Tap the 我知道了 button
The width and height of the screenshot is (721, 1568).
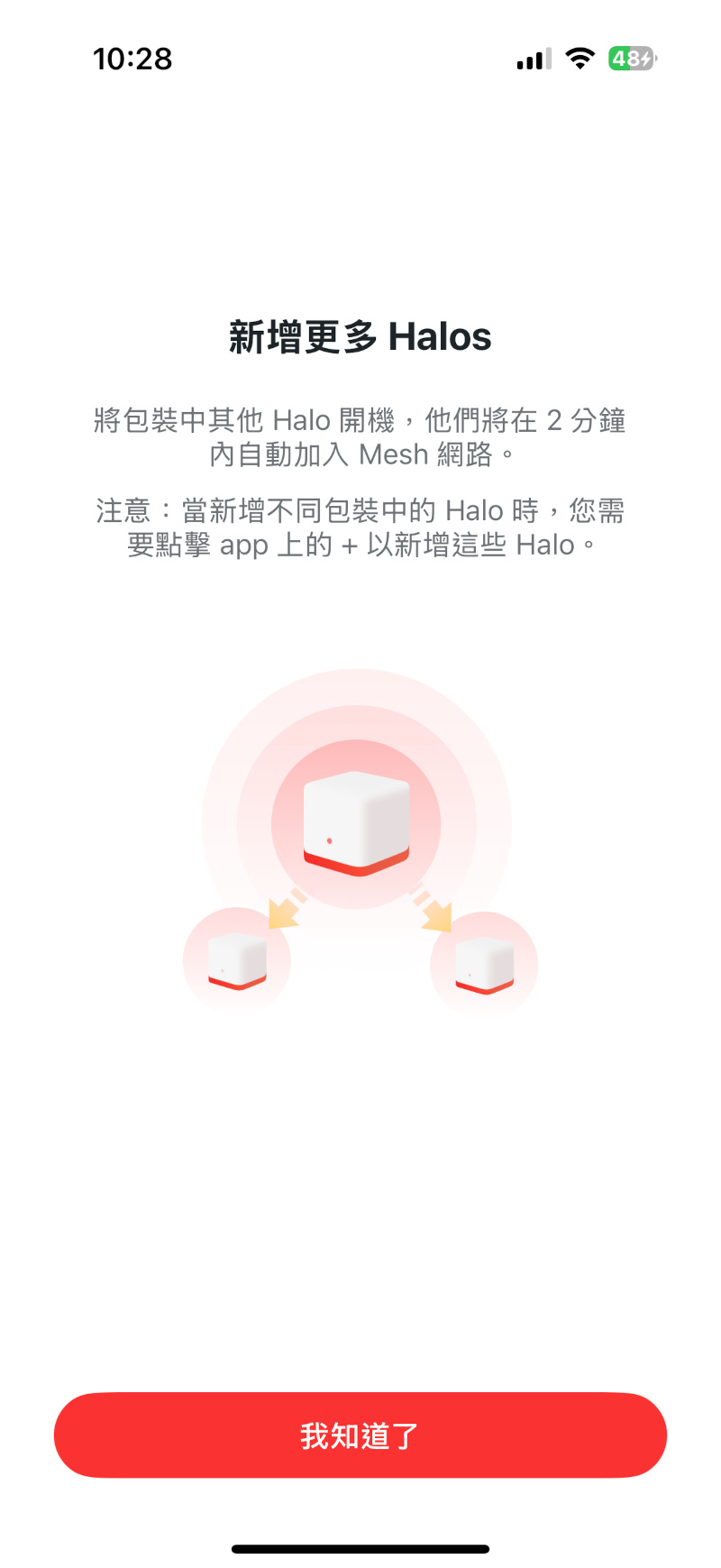point(360,1435)
